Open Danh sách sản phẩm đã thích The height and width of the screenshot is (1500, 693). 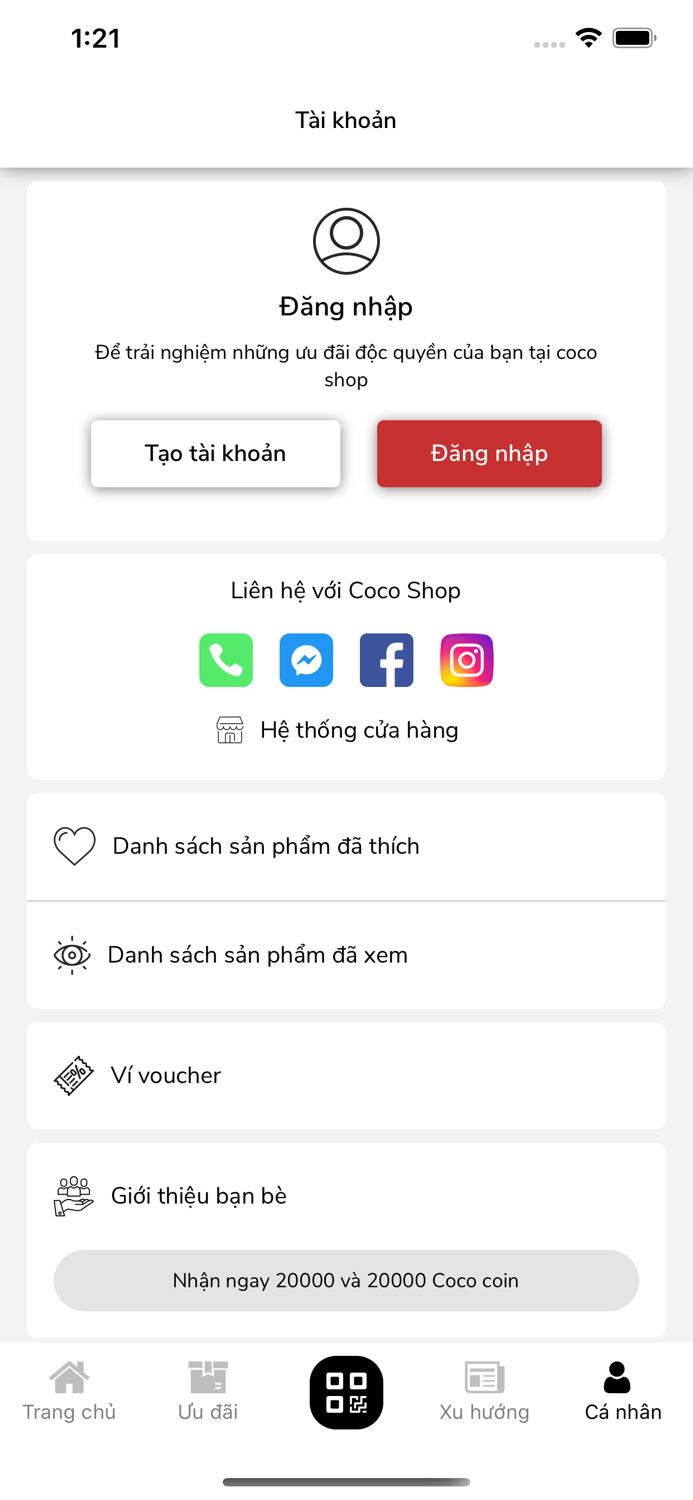346,846
